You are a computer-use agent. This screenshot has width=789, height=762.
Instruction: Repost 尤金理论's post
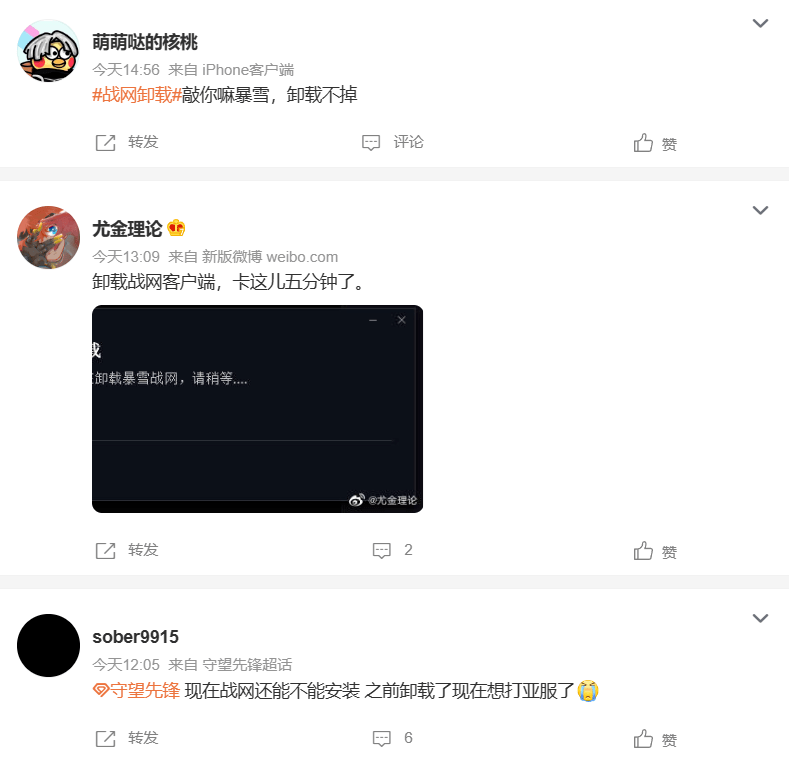pyautogui.click(x=126, y=550)
